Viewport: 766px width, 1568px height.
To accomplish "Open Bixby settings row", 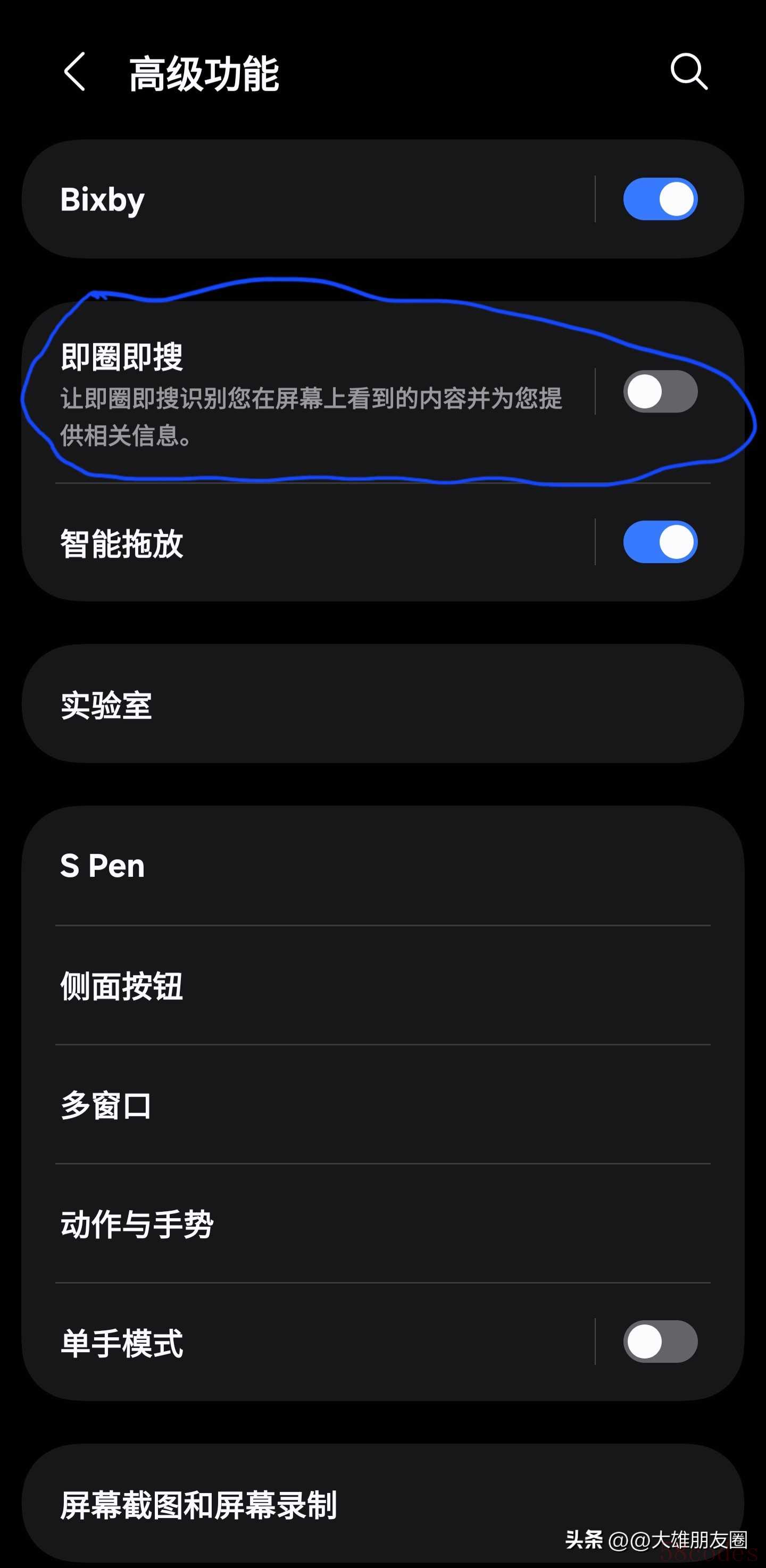I will pyautogui.click(x=304, y=199).
